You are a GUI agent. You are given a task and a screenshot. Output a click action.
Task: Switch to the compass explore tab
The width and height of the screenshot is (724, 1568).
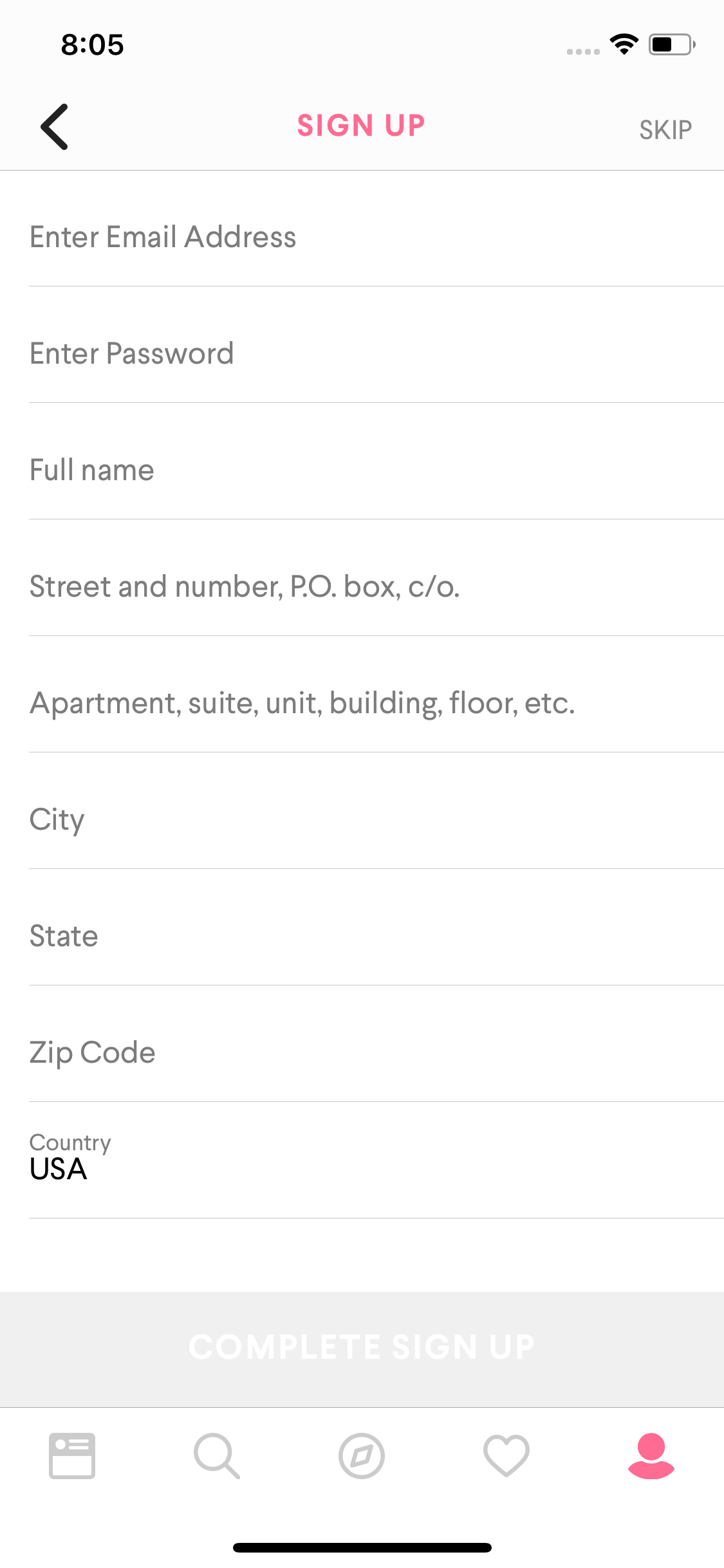362,1456
